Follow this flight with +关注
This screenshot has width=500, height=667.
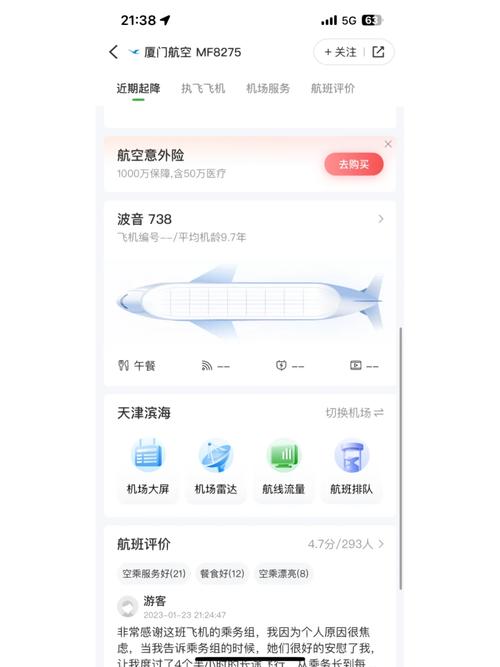tap(340, 52)
